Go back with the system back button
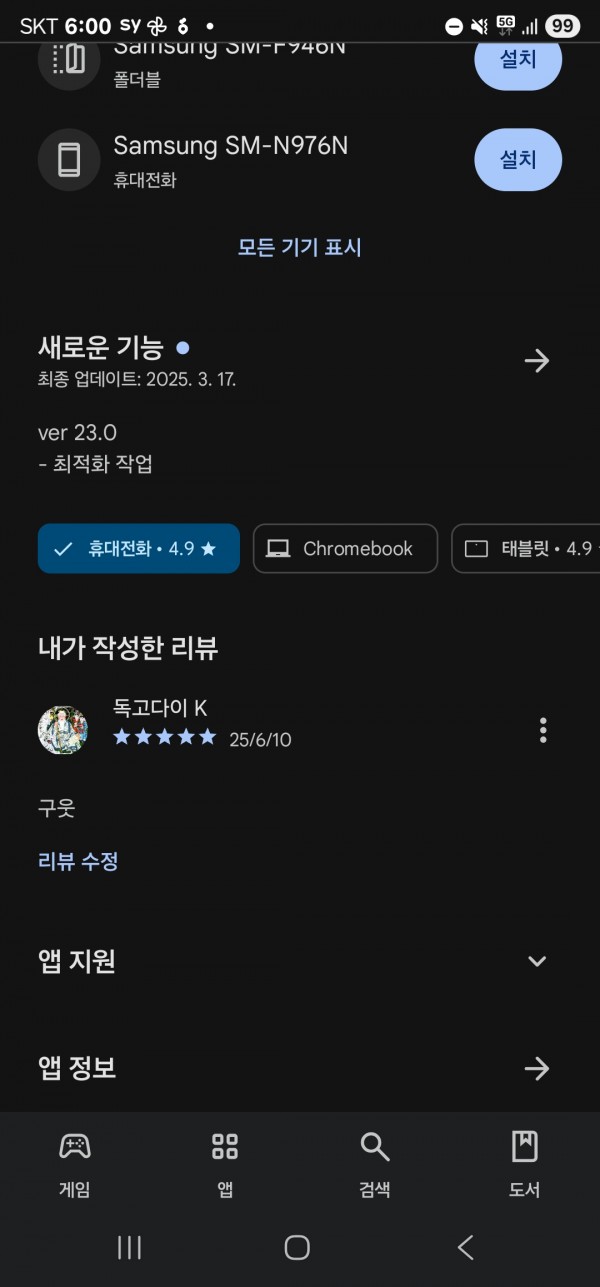Viewport: 600px width, 1287px height. coord(465,1247)
